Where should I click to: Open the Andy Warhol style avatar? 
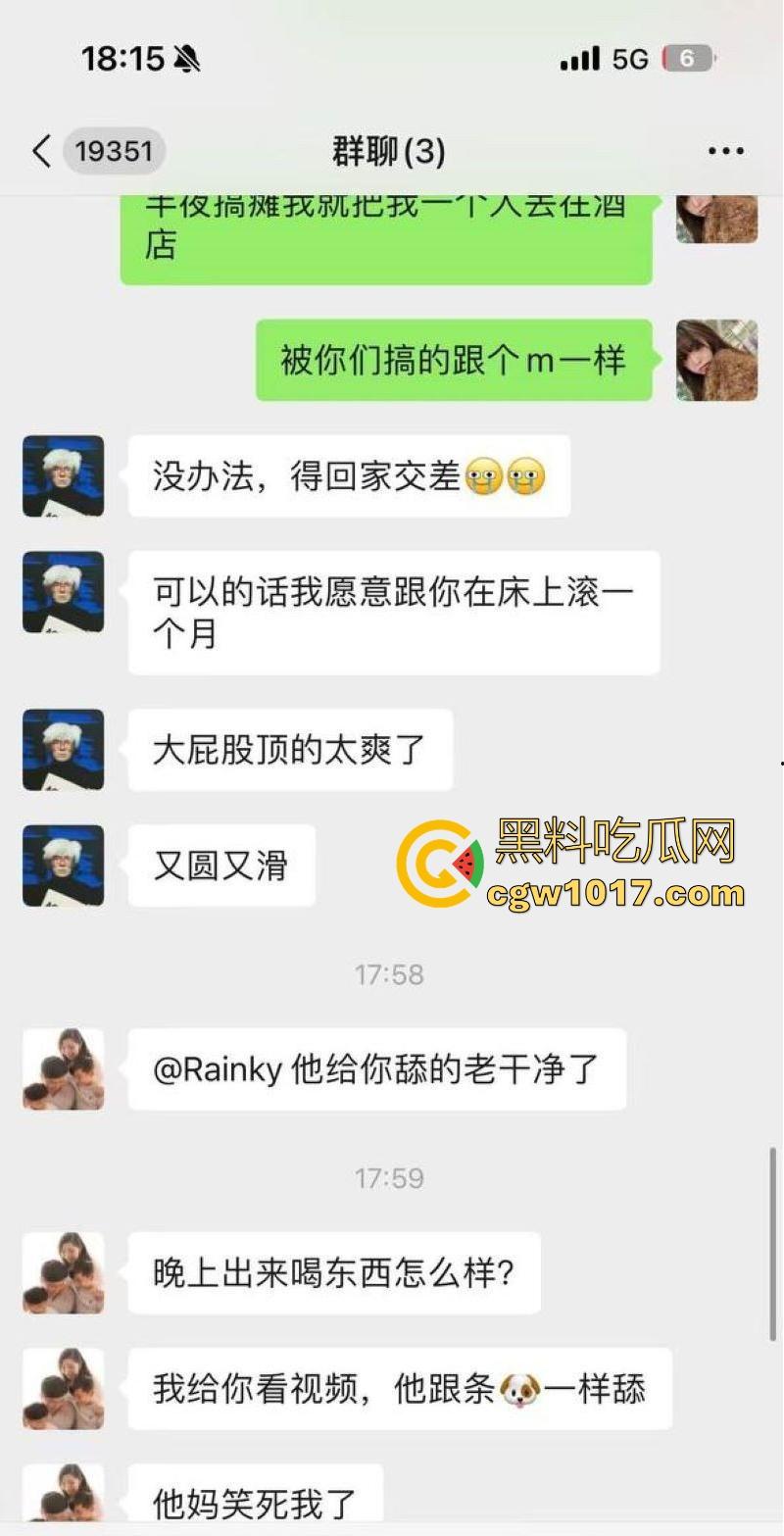pyautogui.click(x=63, y=475)
